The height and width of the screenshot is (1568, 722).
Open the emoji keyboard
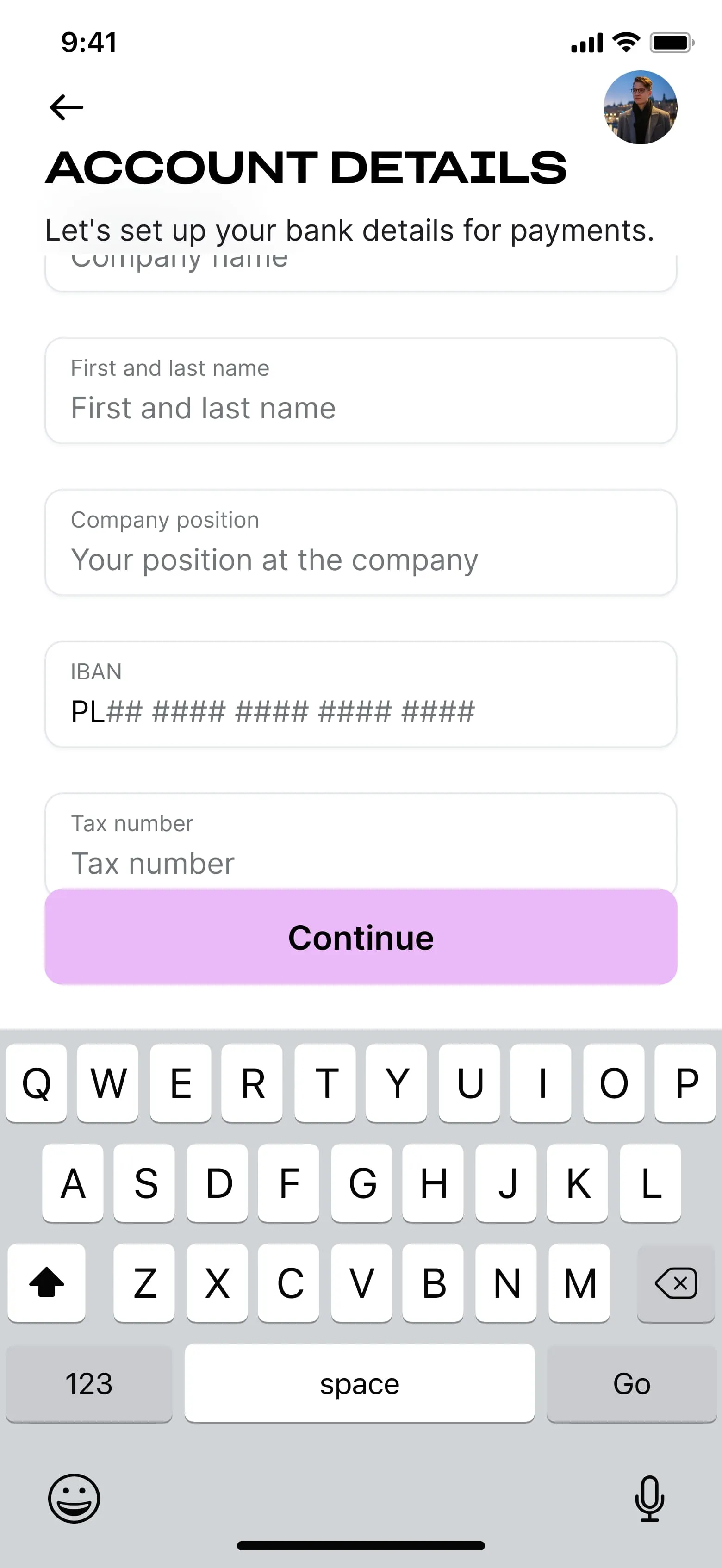coord(74,1498)
